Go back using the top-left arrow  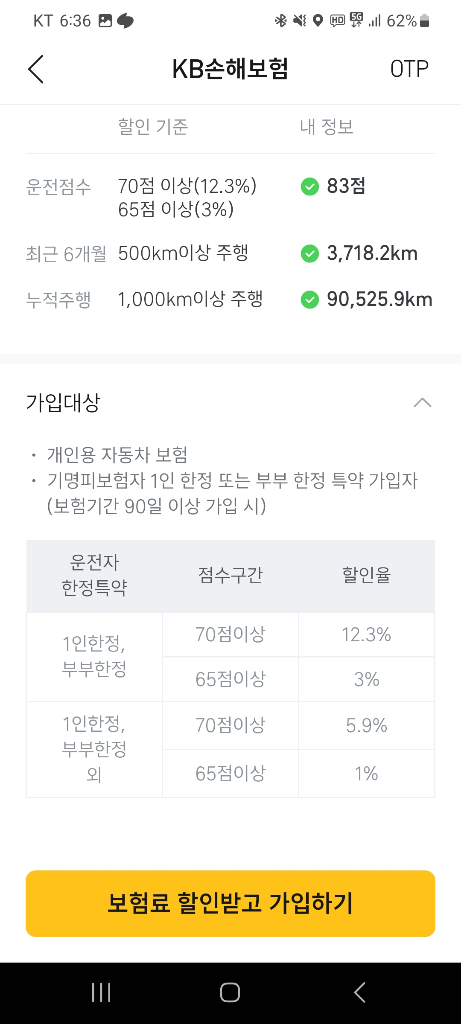pos(36,69)
